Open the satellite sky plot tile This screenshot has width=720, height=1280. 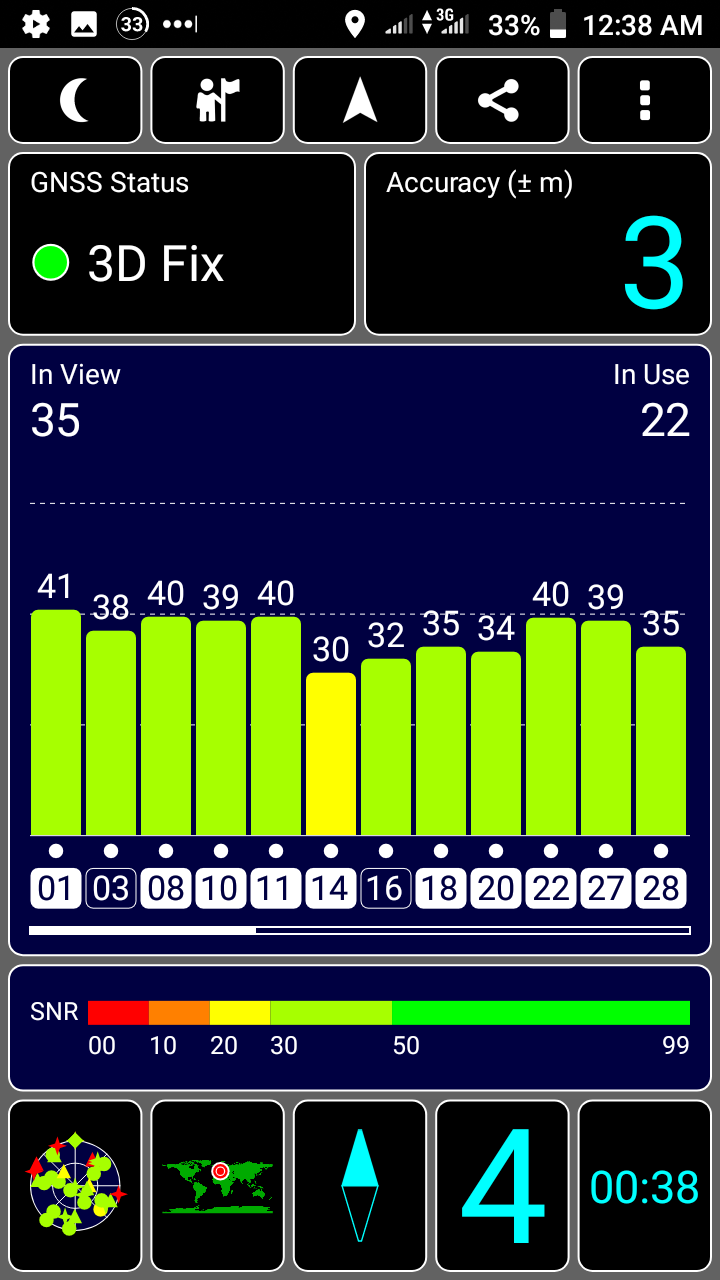tap(75, 1186)
